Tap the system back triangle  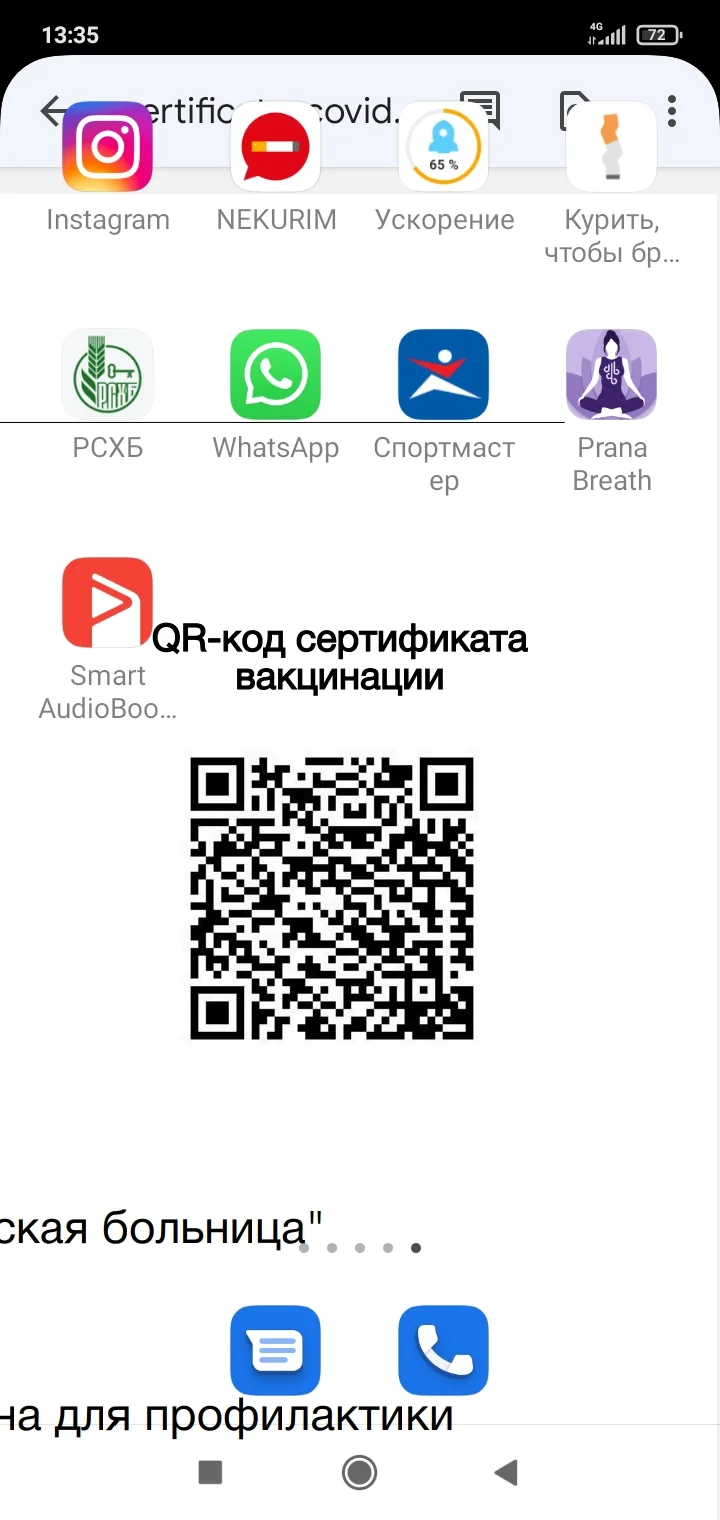506,1472
